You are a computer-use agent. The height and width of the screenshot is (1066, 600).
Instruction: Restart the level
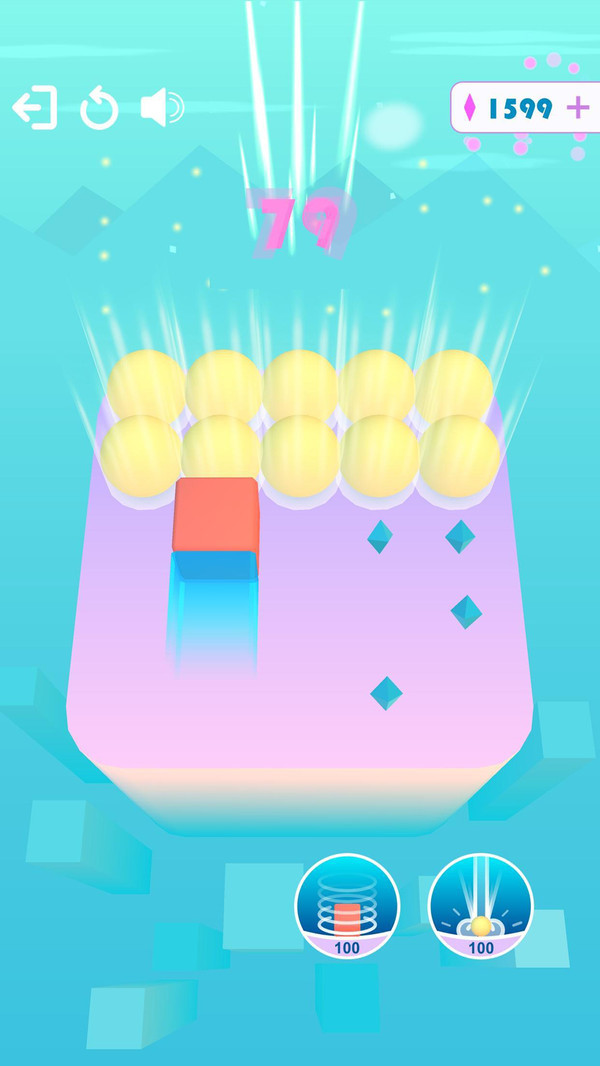99,109
